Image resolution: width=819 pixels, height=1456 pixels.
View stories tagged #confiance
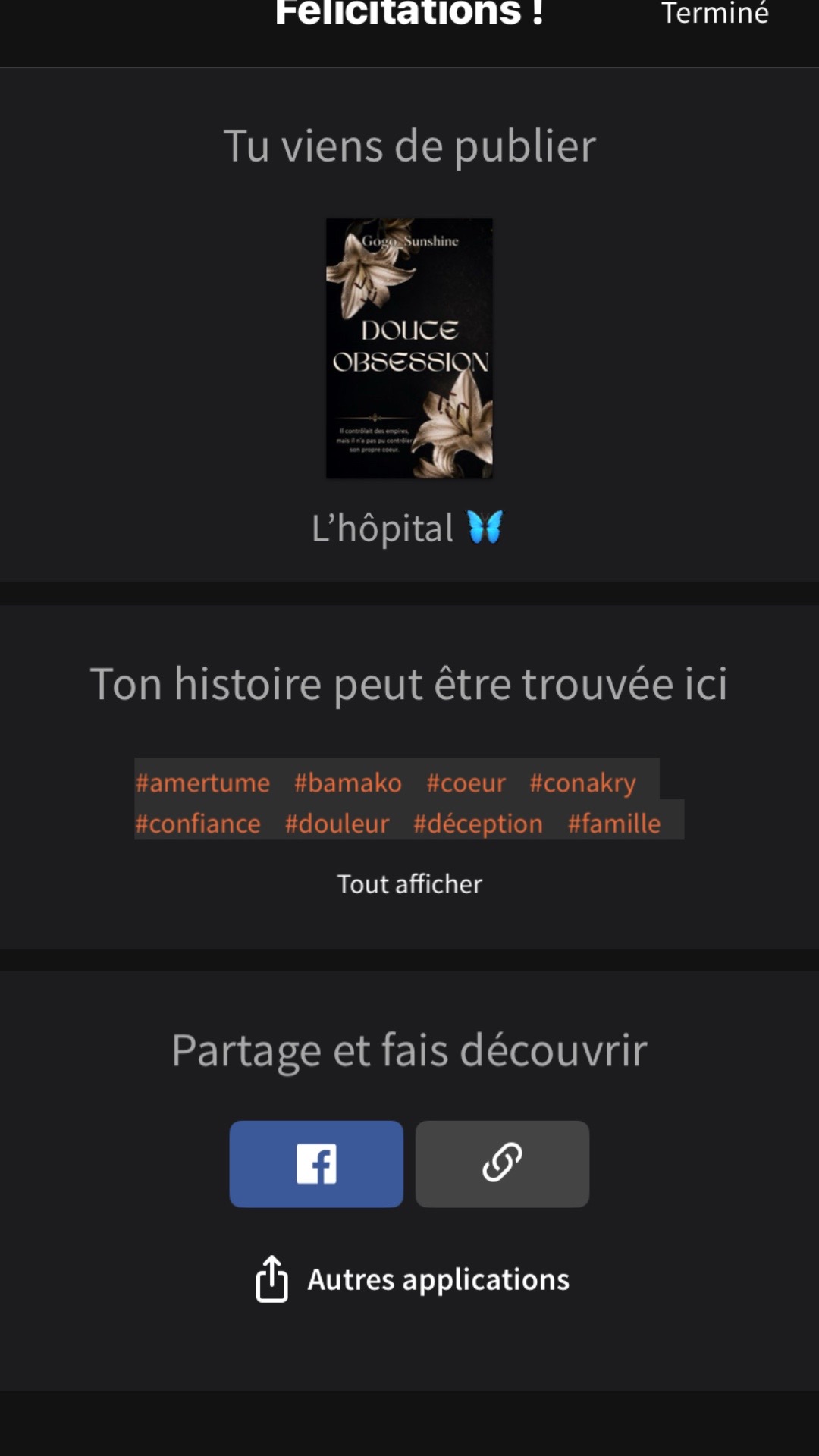pyautogui.click(x=198, y=824)
